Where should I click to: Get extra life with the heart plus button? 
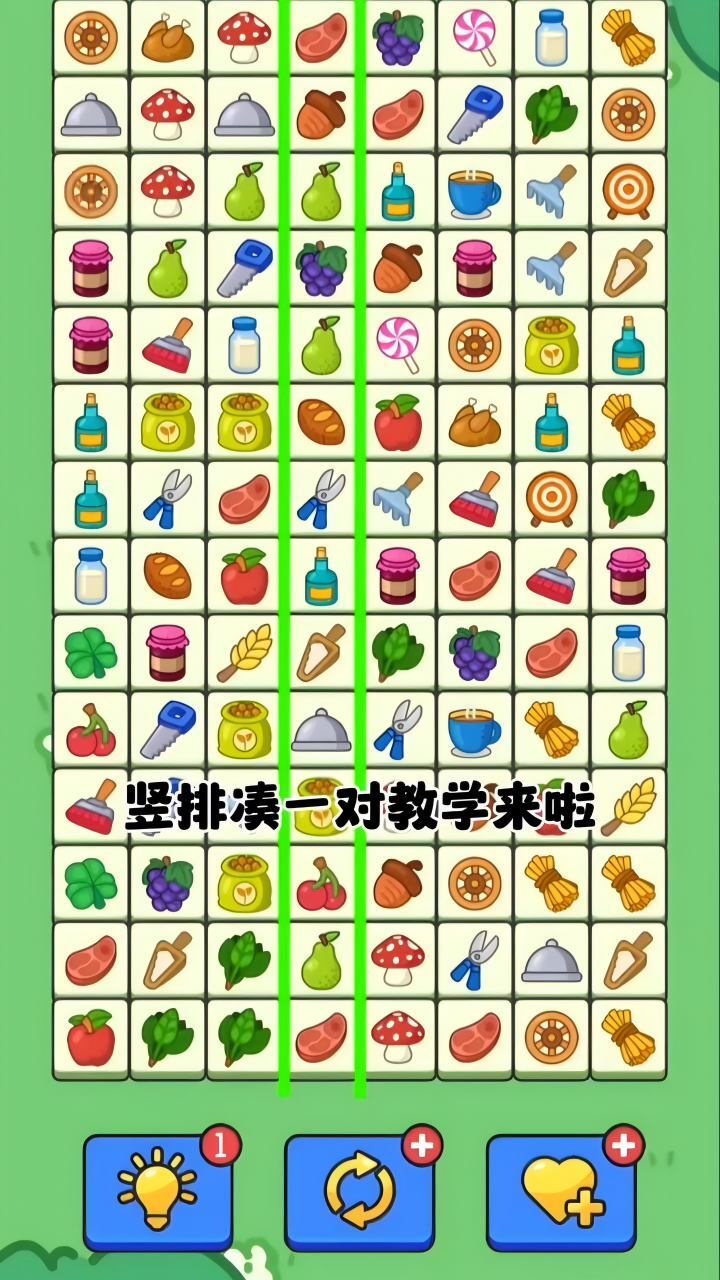tap(561, 1190)
